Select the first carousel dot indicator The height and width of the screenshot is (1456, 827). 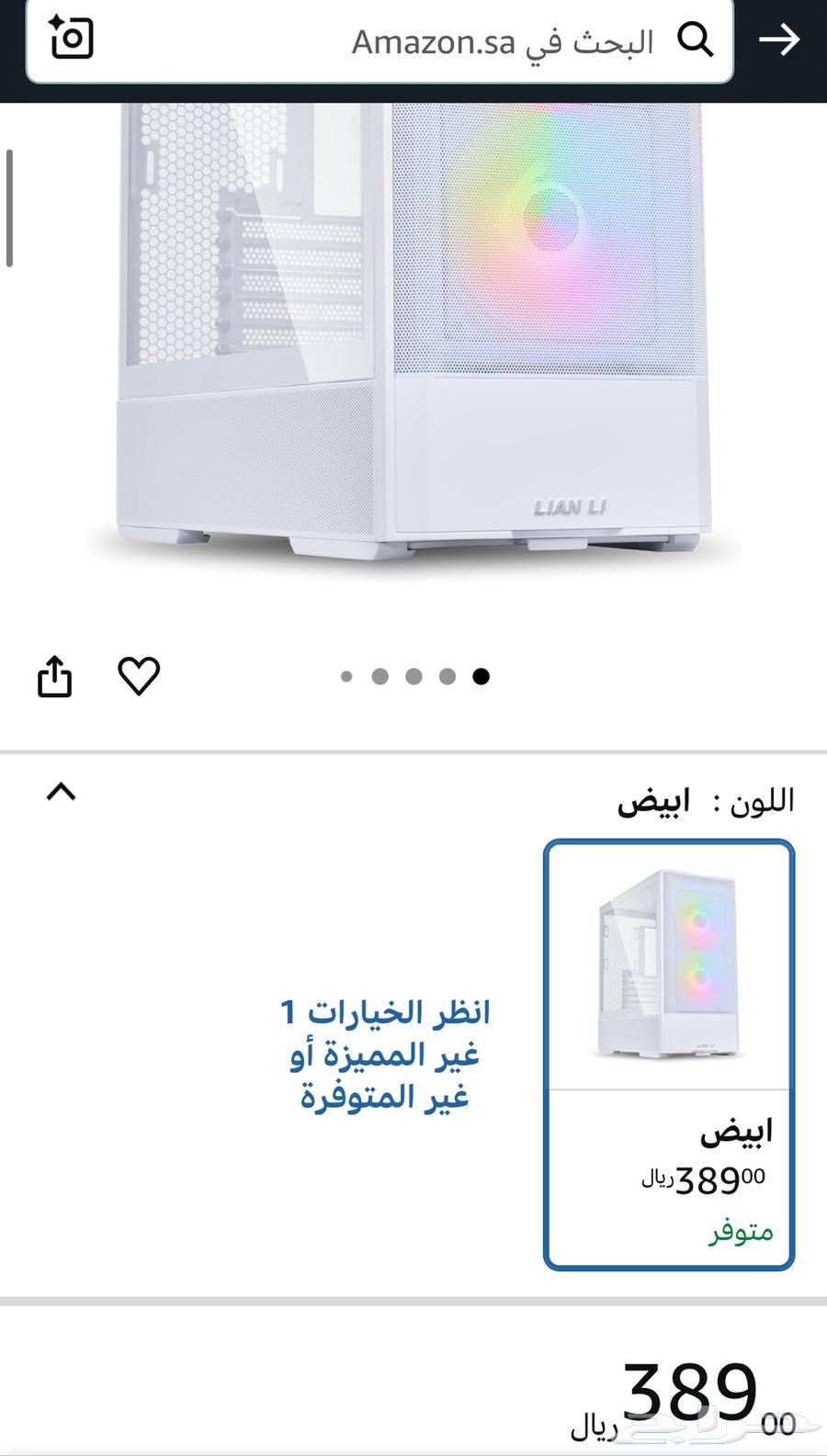tap(347, 675)
